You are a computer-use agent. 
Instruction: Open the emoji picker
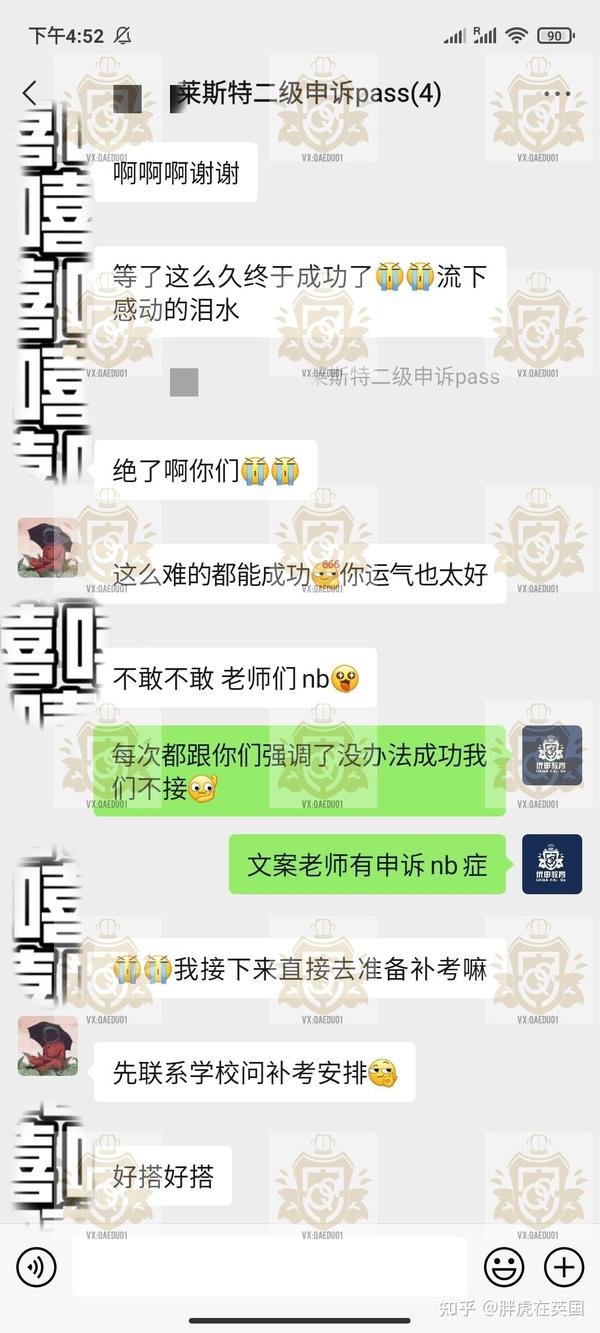[504, 1268]
